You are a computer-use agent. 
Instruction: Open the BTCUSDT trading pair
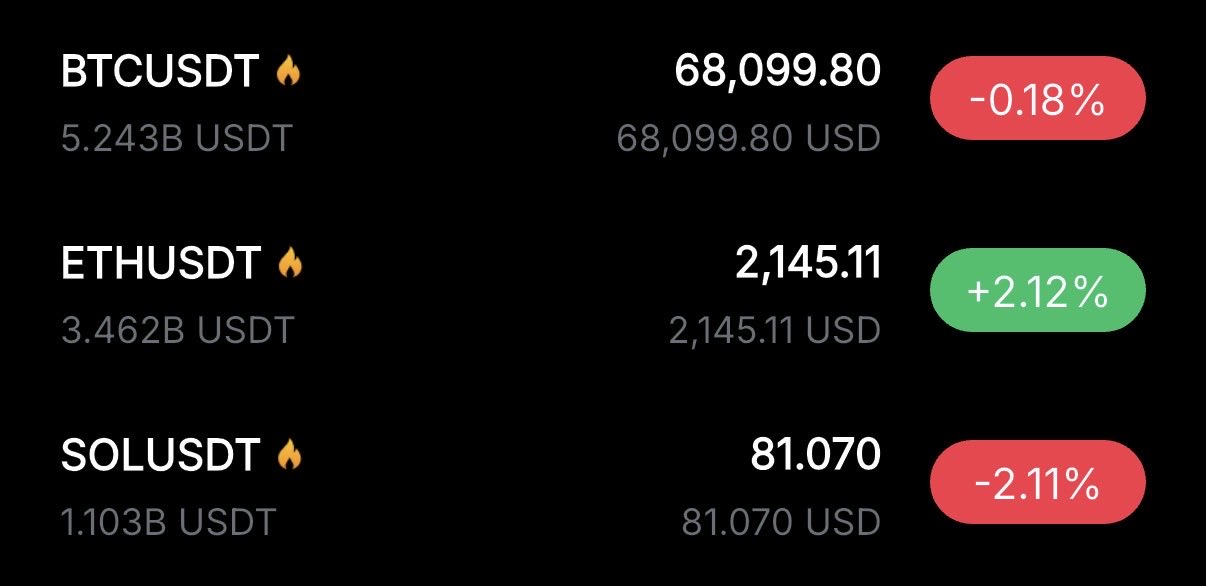coord(160,73)
